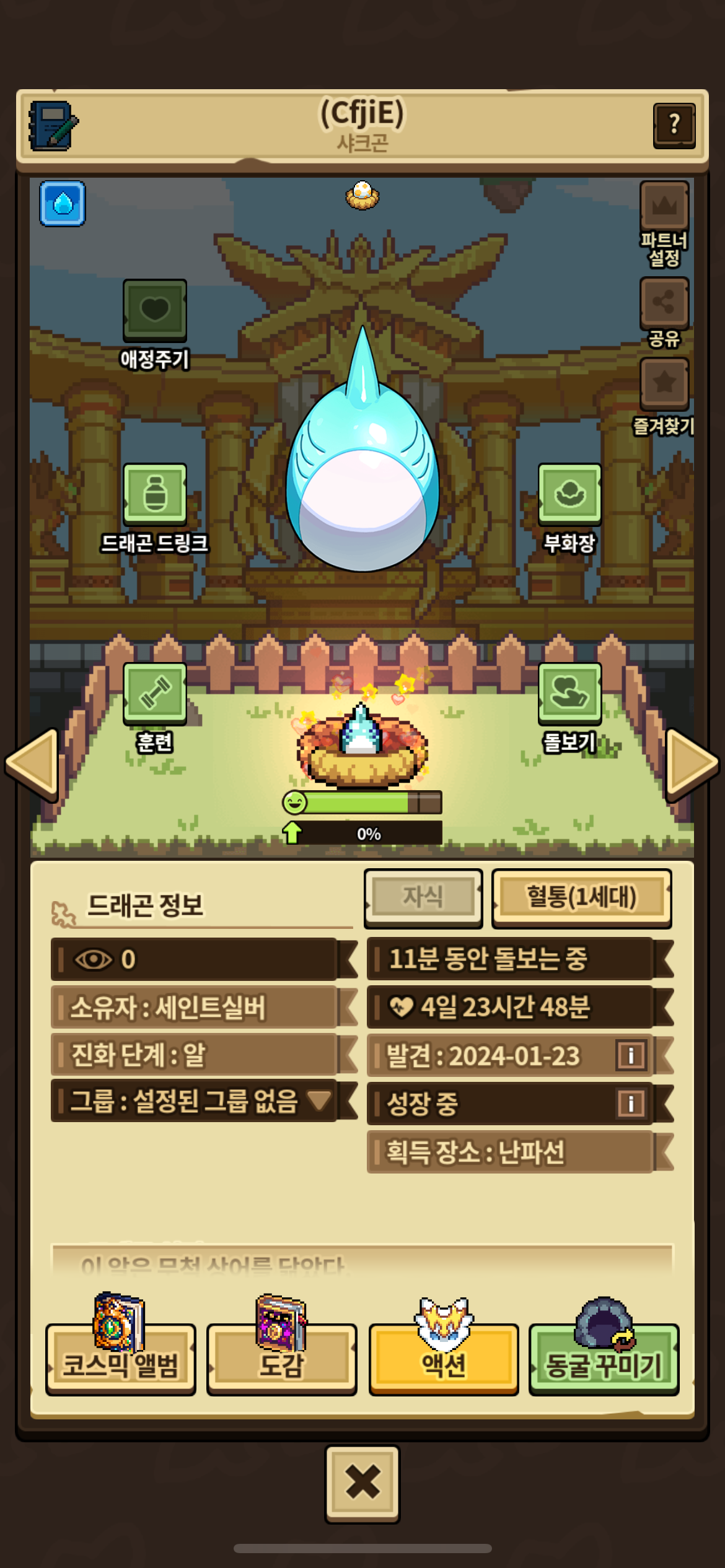The width and height of the screenshot is (725, 1568).
Task: Add dragon to 즐겨찾기 favorites
Action: click(664, 383)
